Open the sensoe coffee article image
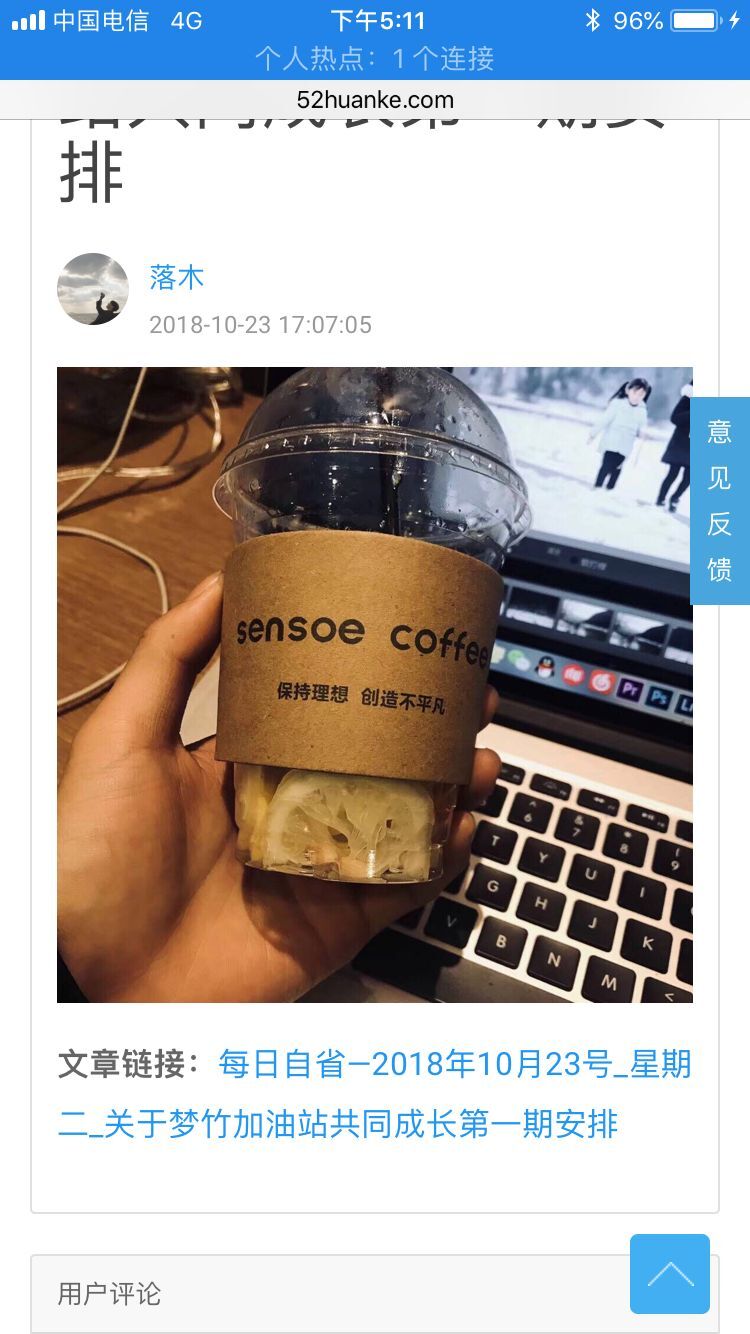Screen dimensions: 750x1334 coord(374,684)
